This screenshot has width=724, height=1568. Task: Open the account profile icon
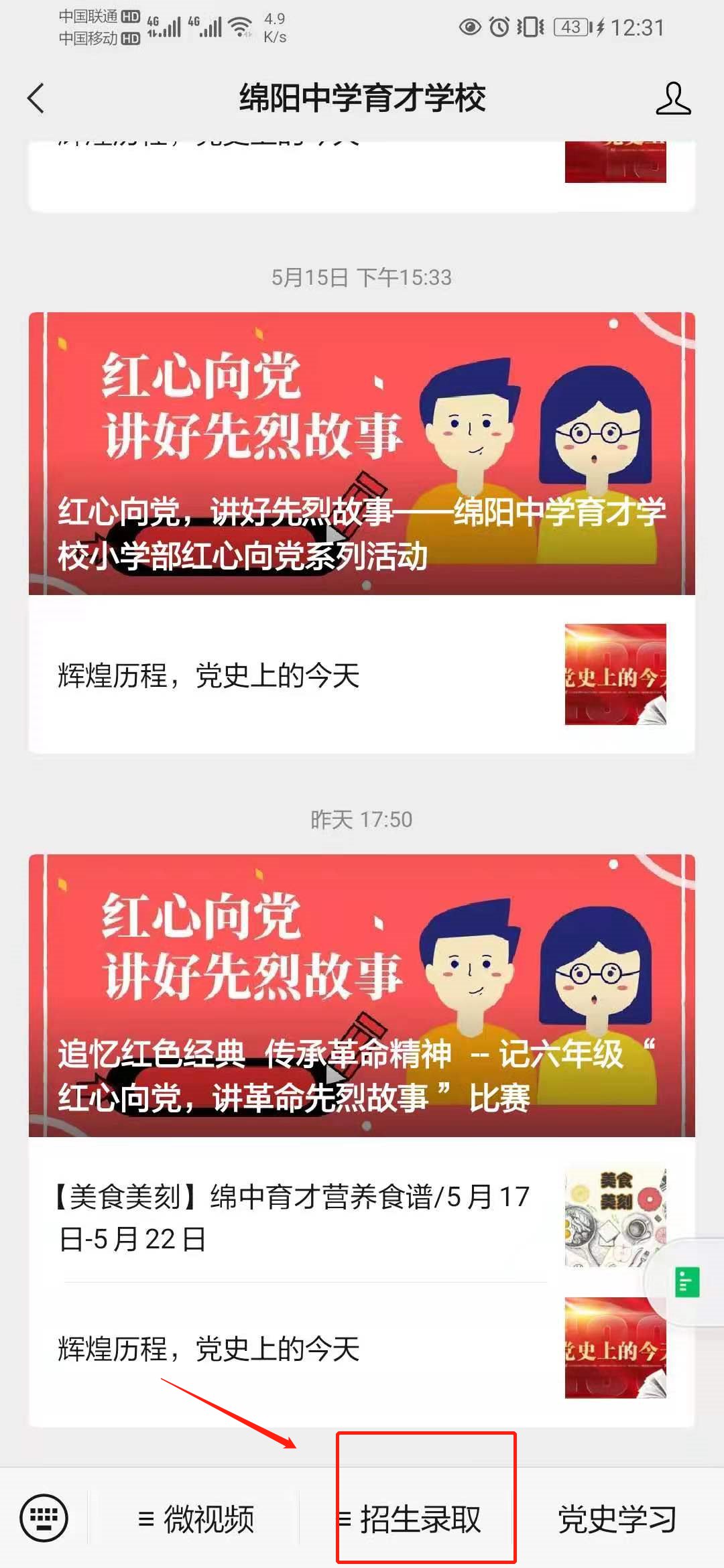pyautogui.click(x=672, y=99)
